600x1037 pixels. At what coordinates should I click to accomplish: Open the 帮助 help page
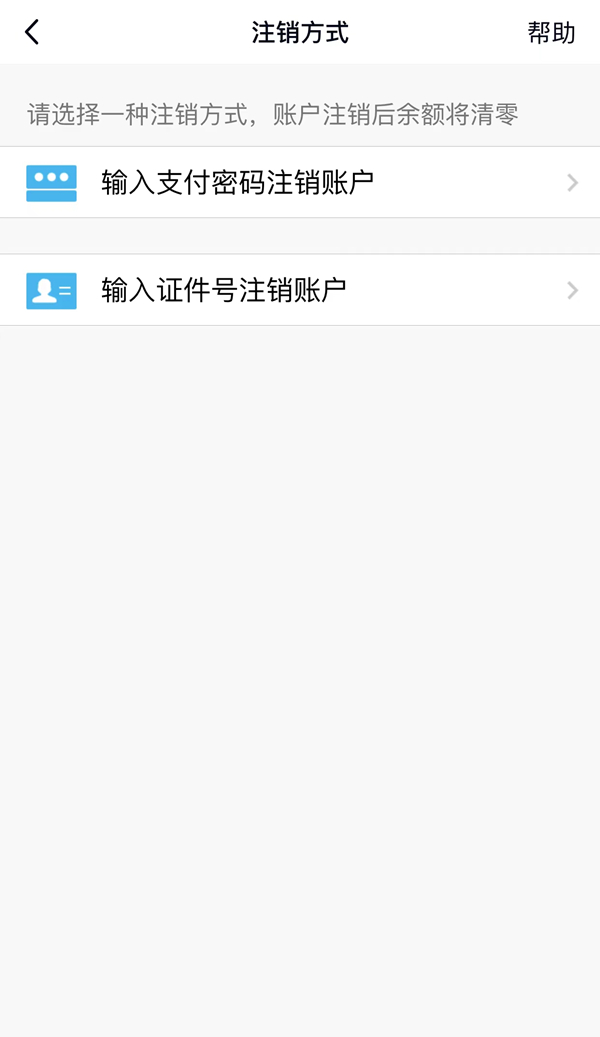click(x=551, y=33)
